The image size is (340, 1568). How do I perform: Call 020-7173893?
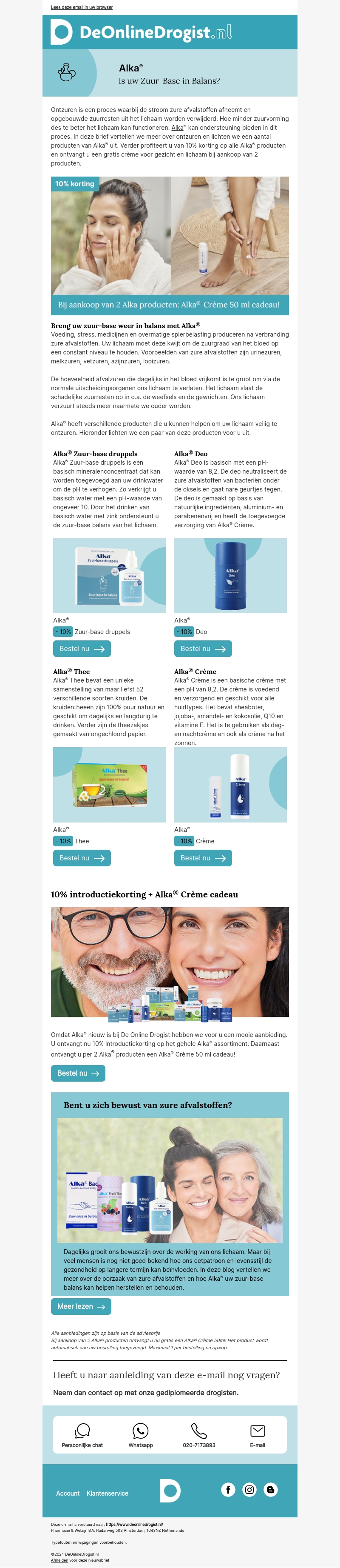[x=199, y=1436]
